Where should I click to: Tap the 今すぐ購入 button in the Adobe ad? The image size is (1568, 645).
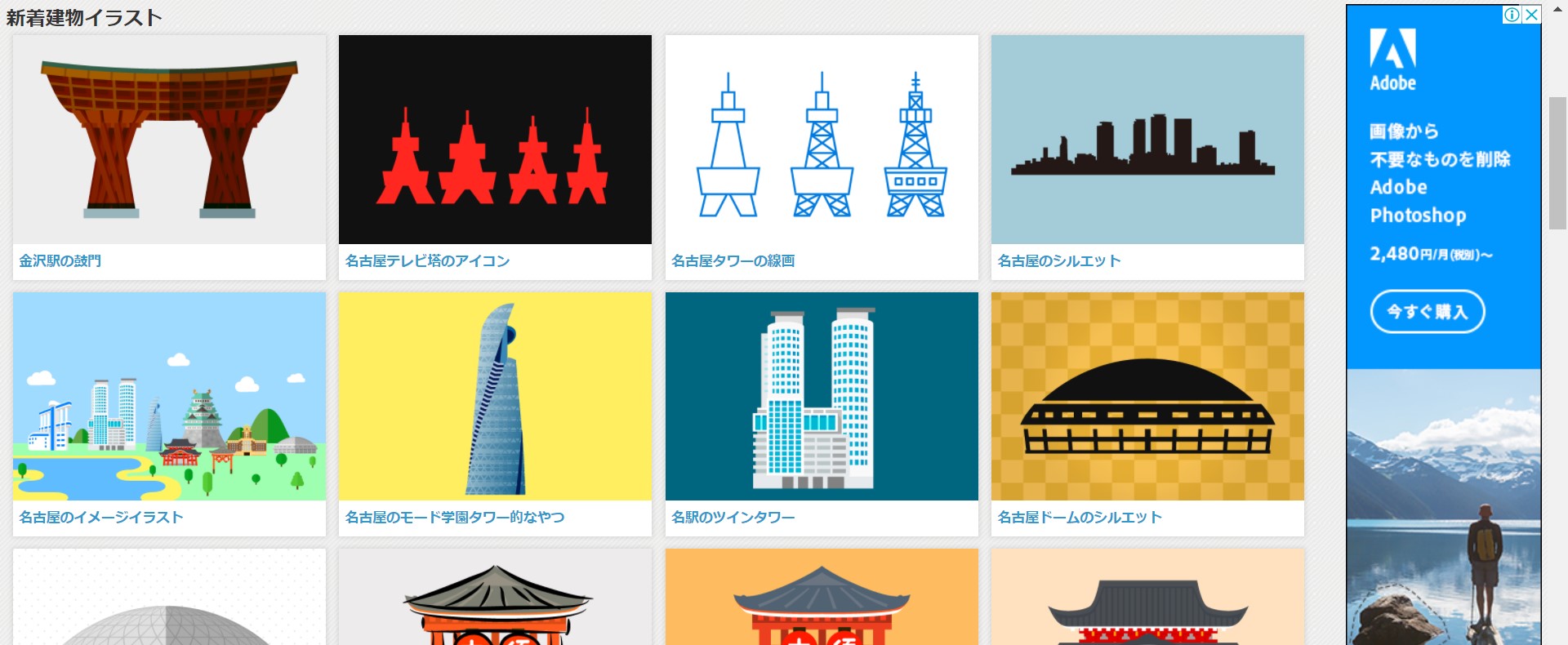click(1427, 311)
